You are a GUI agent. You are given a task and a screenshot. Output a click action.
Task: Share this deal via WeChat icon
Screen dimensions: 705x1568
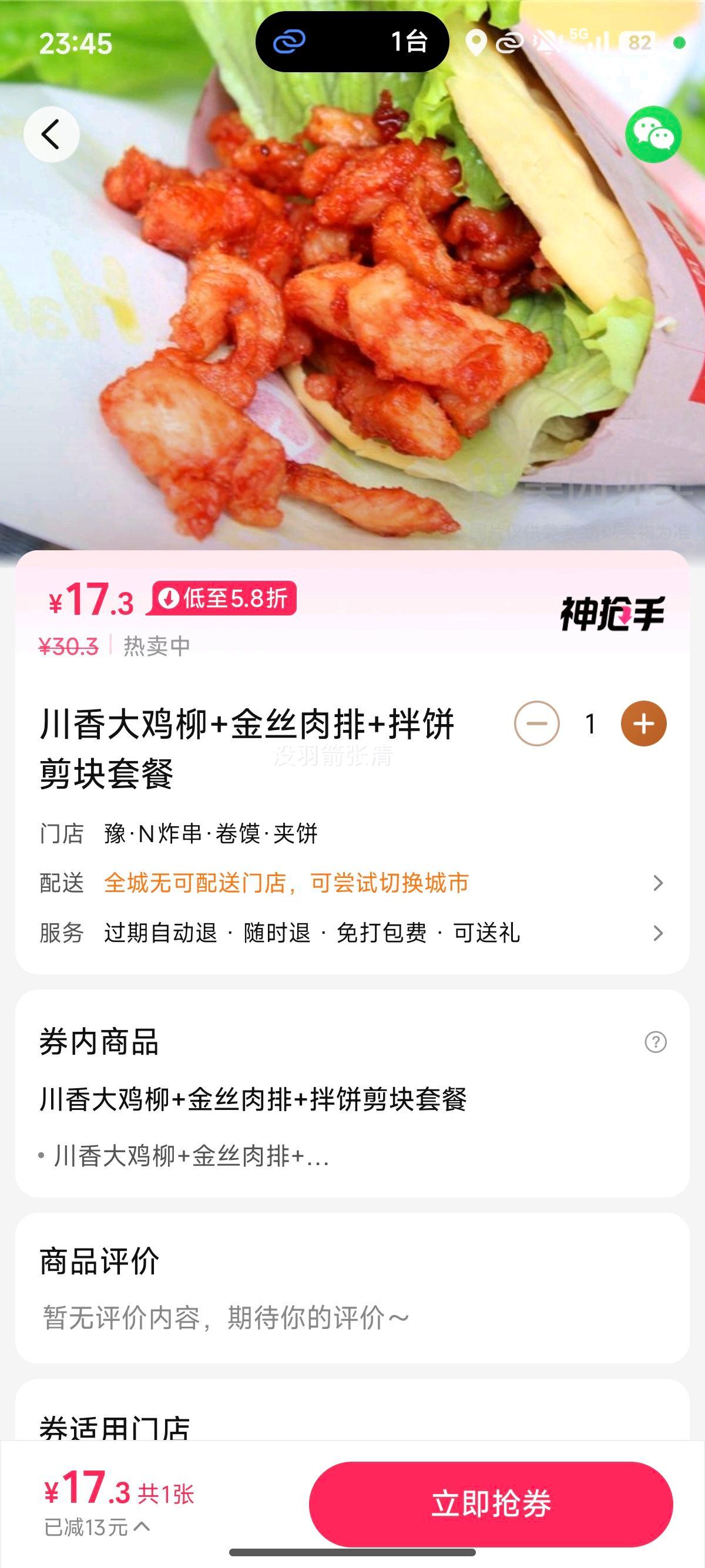[653, 134]
